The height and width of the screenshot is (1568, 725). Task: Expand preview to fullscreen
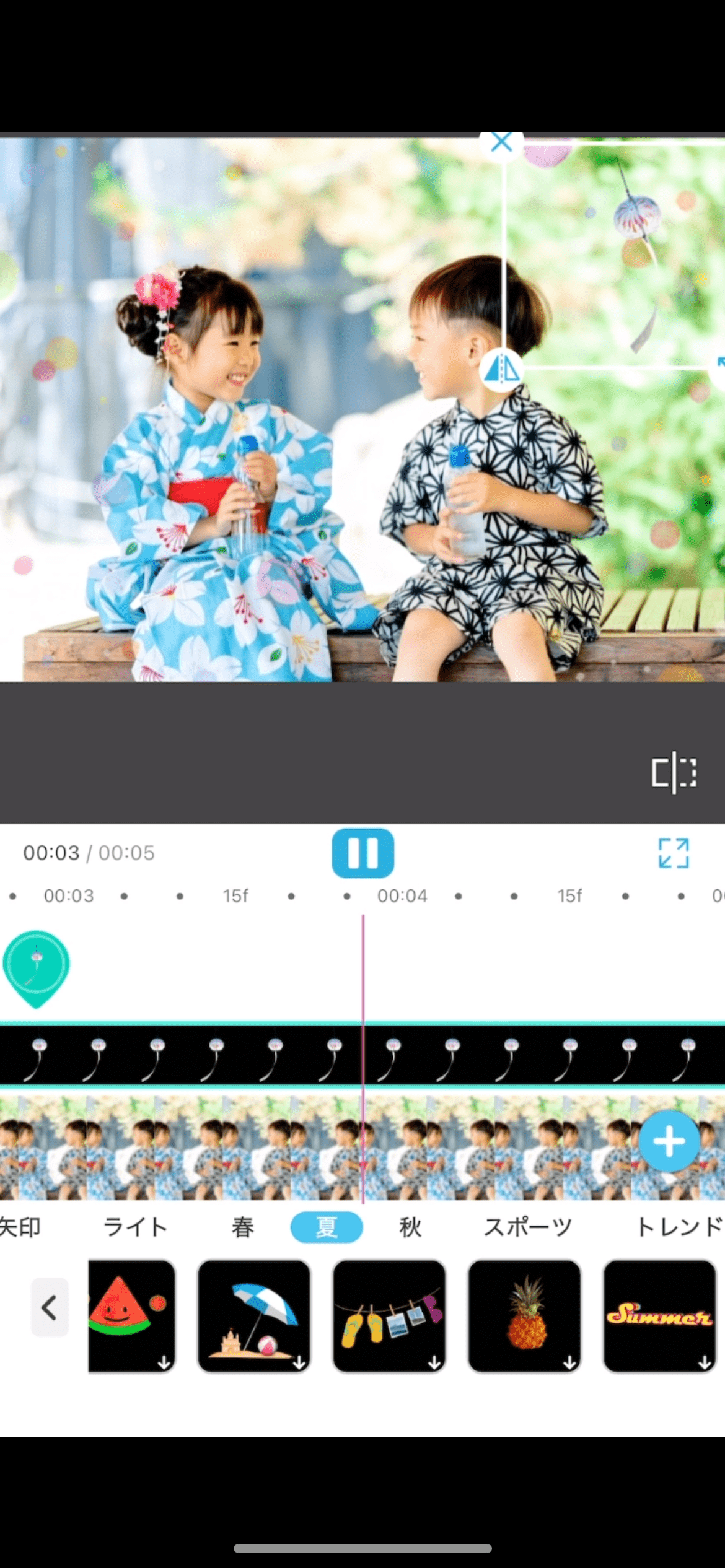(674, 853)
